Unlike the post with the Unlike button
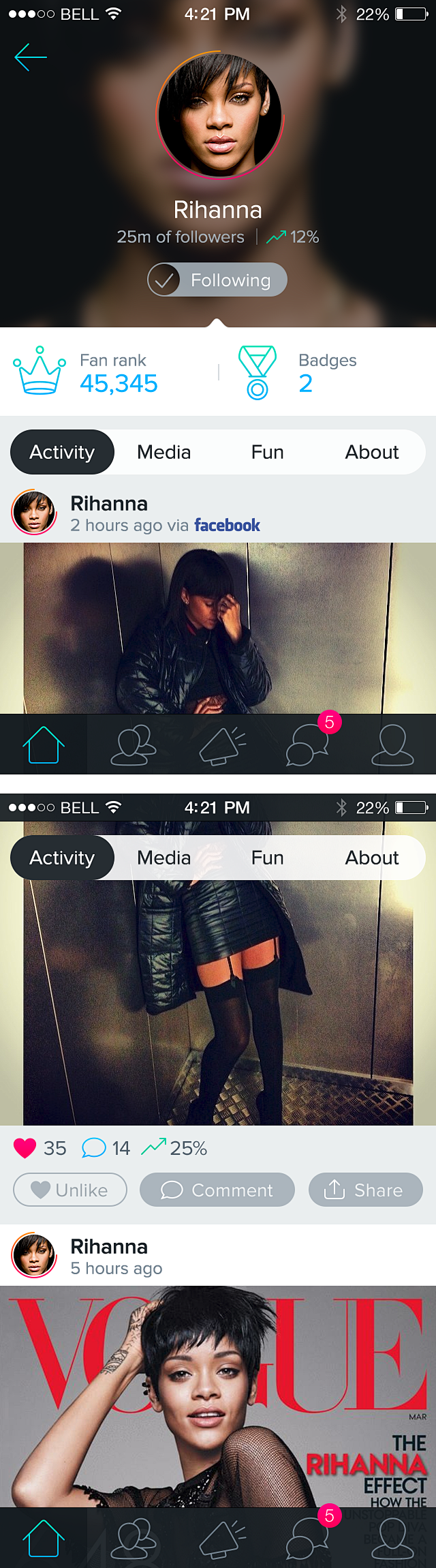 (x=70, y=1190)
